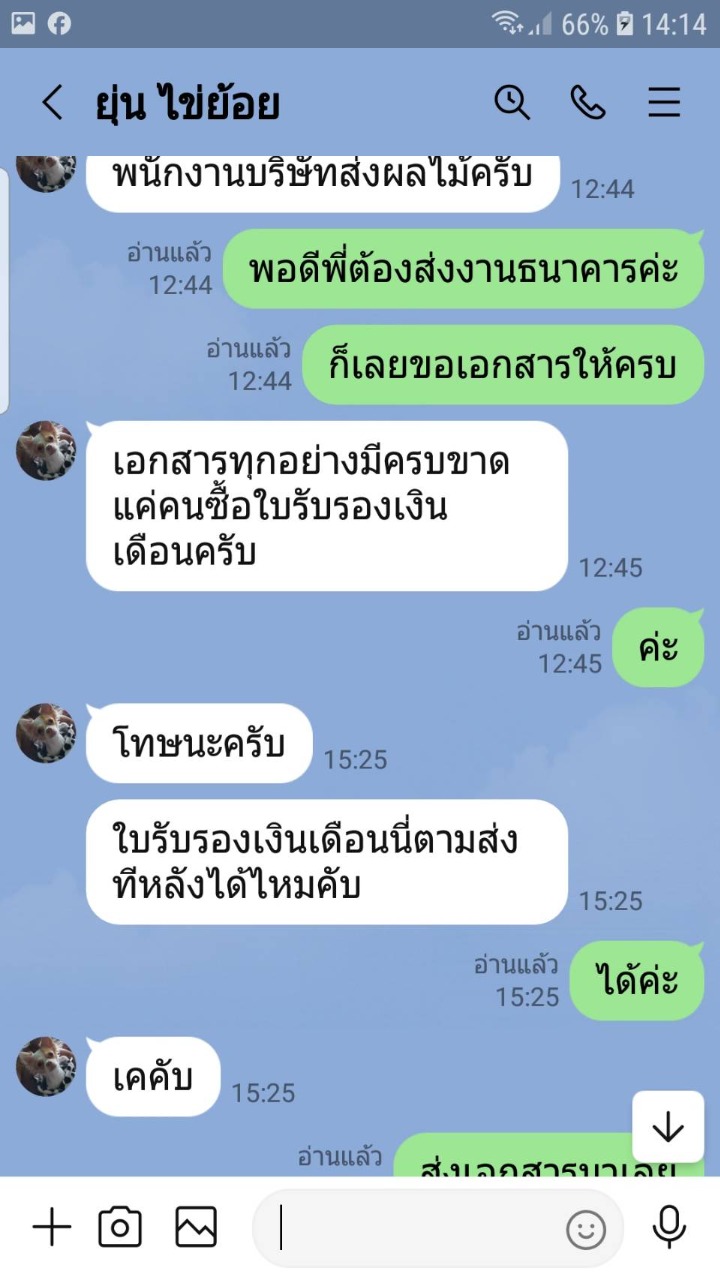Focus the message text field
The height and width of the screenshot is (1280, 720).
pyautogui.click(x=410, y=1228)
